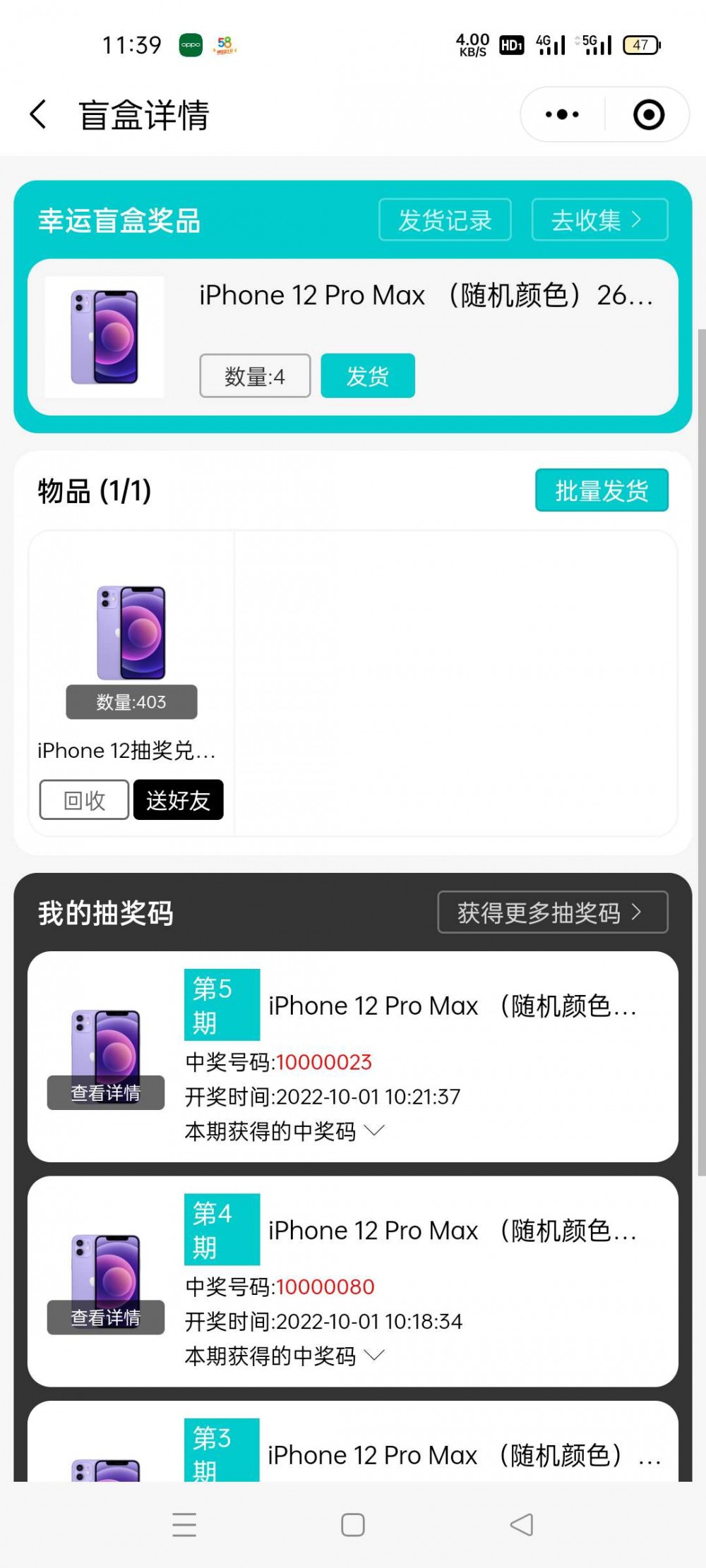
Task: Open 获得更多抽奖码 via its chevron
Action: point(554,912)
